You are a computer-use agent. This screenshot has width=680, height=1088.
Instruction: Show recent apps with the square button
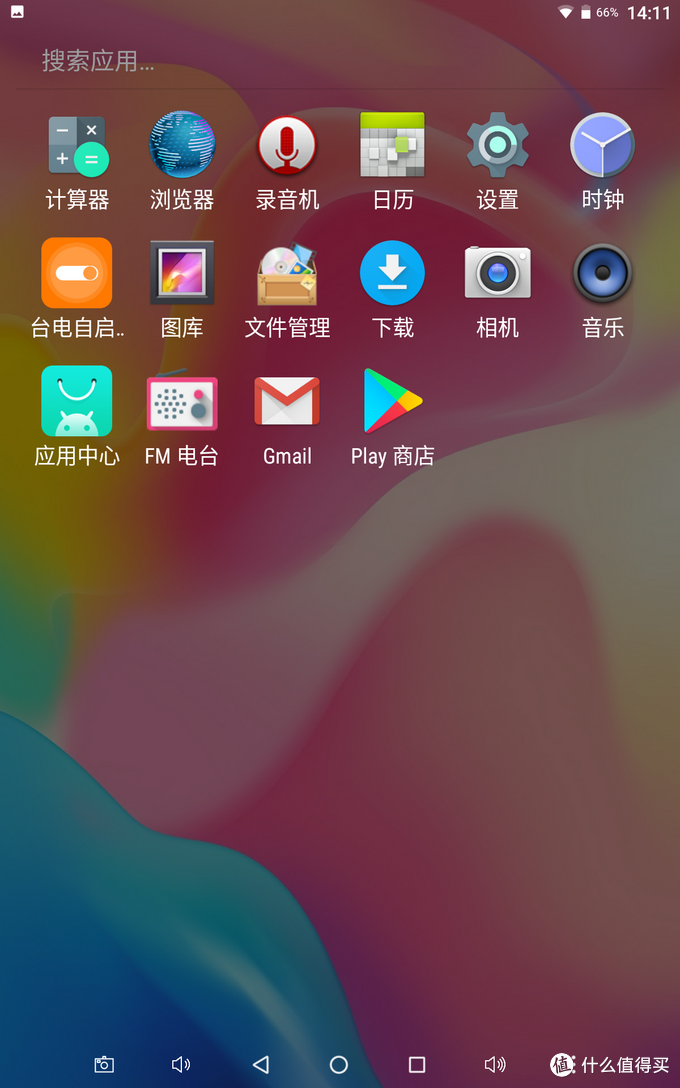click(417, 1065)
